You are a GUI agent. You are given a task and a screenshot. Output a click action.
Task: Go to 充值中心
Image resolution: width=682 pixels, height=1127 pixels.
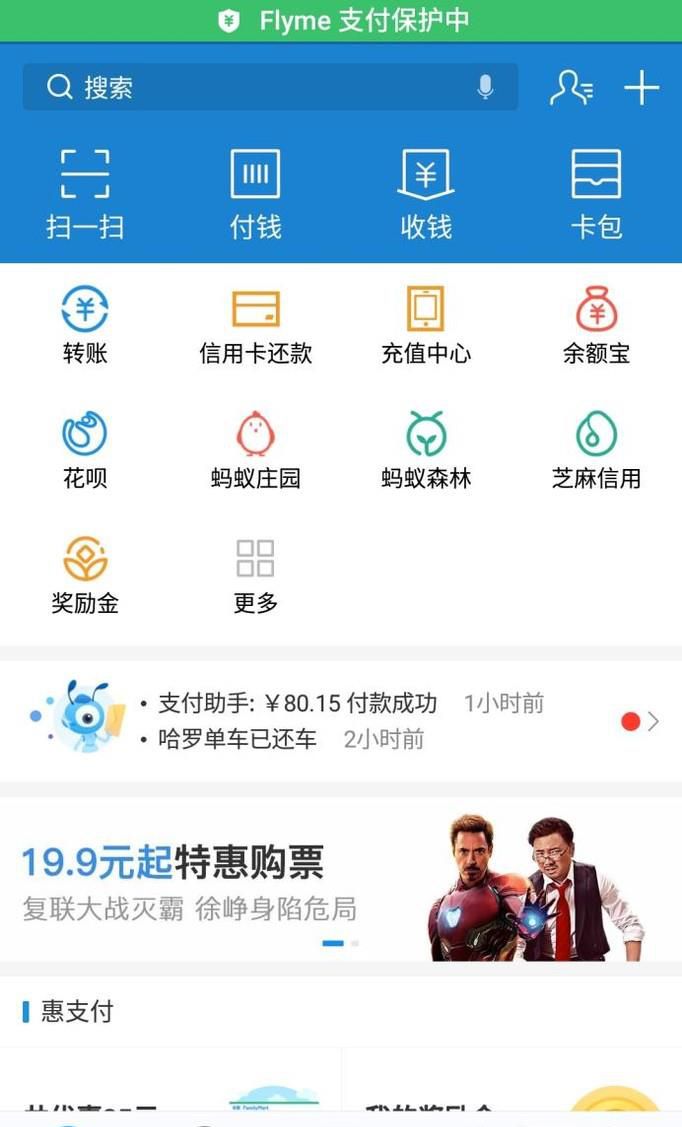(426, 325)
